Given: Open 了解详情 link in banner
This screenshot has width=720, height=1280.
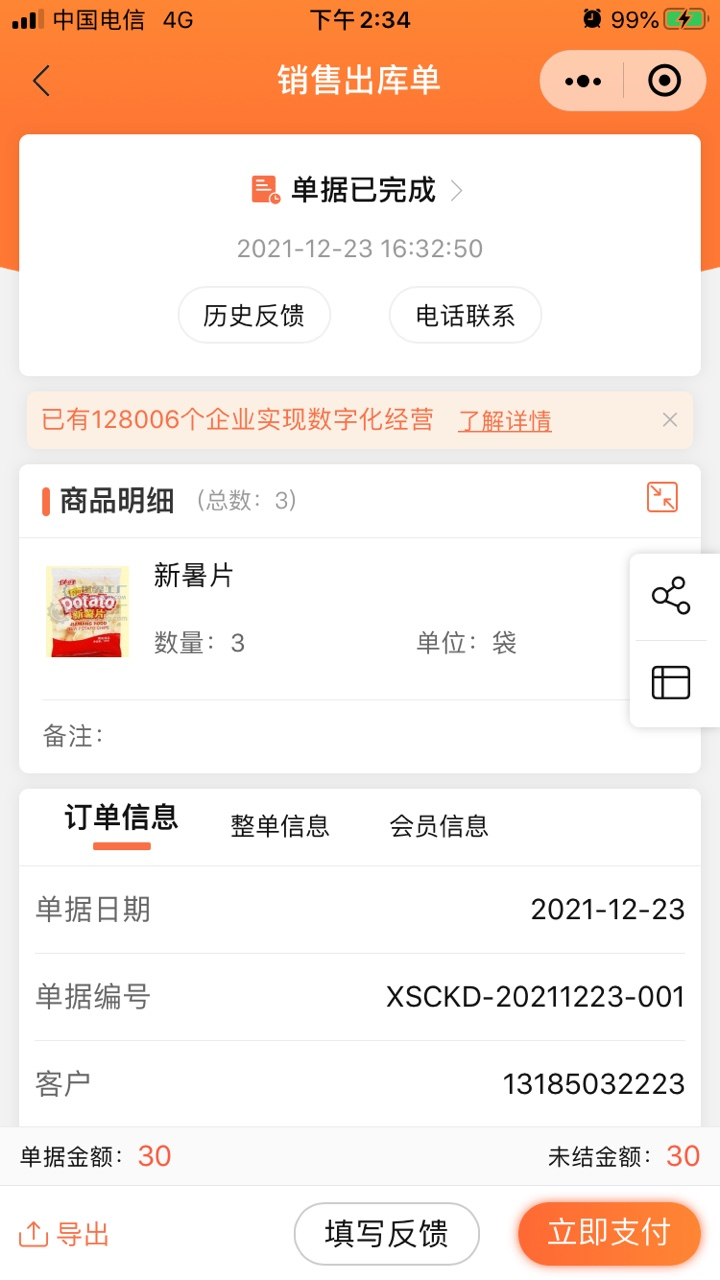Looking at the screenshot, I should [504, 421].
